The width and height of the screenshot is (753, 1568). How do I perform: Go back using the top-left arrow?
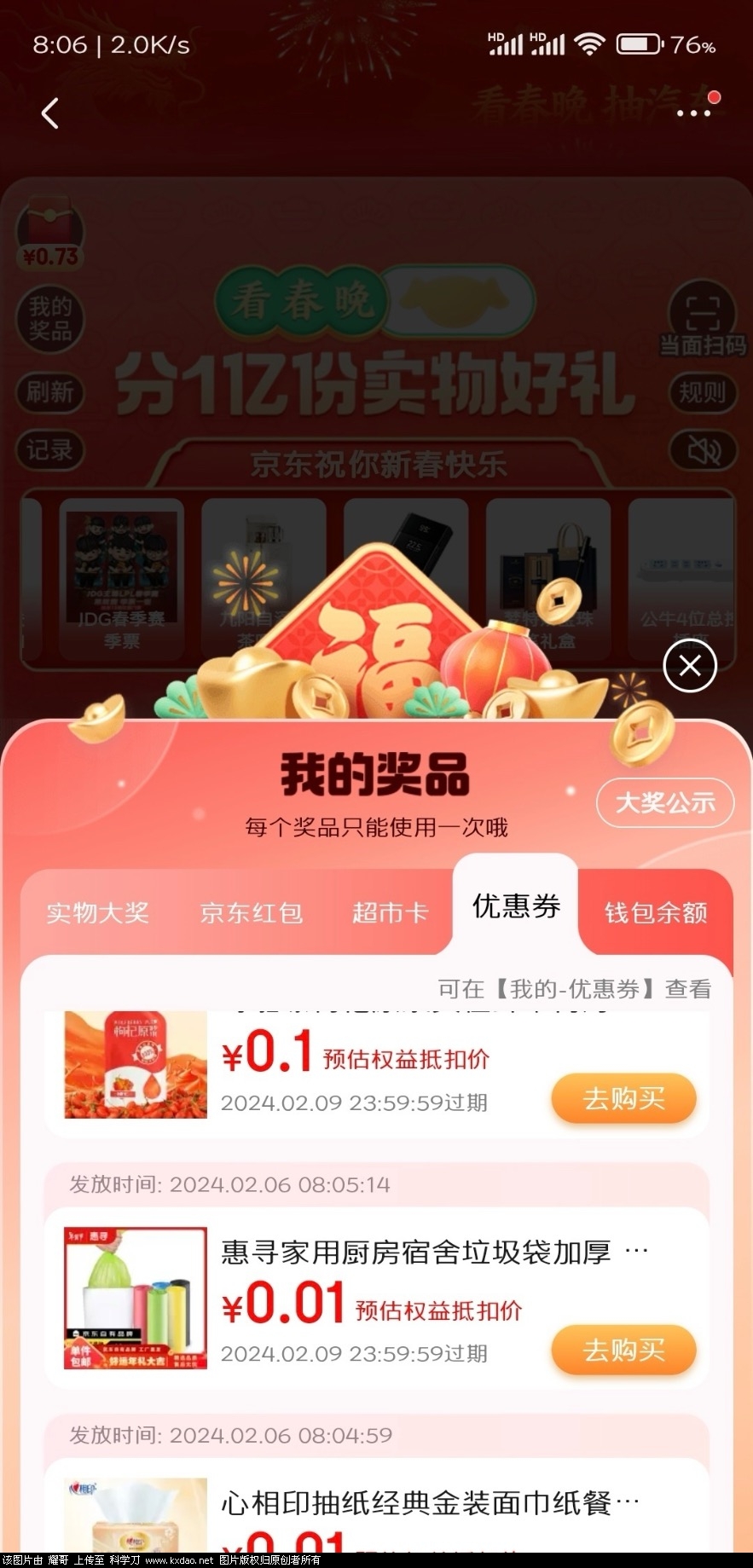50,113
